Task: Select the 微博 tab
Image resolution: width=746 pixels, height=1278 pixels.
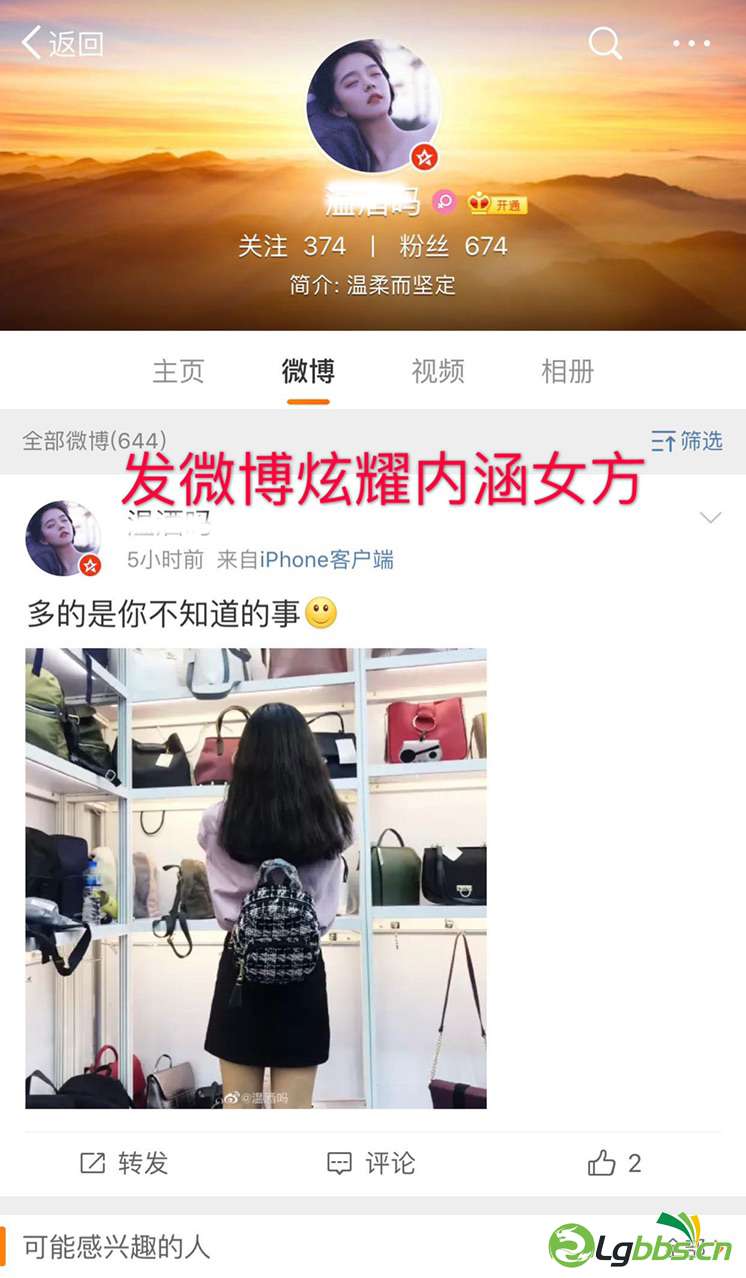Action: click(308, 371)
